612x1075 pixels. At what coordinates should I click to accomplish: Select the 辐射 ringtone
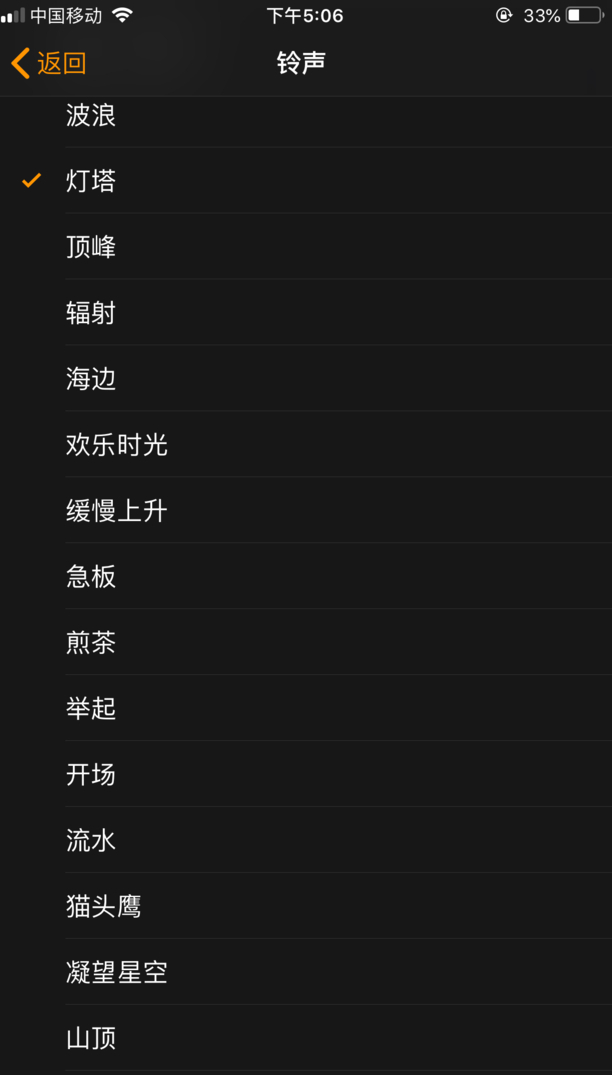[91, 313]
